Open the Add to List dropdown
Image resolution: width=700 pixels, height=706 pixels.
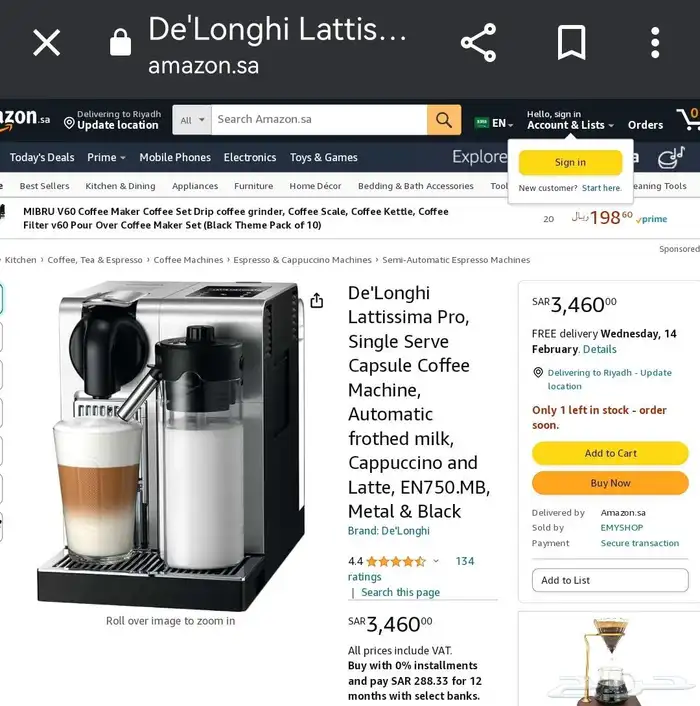tap(610, 580)
